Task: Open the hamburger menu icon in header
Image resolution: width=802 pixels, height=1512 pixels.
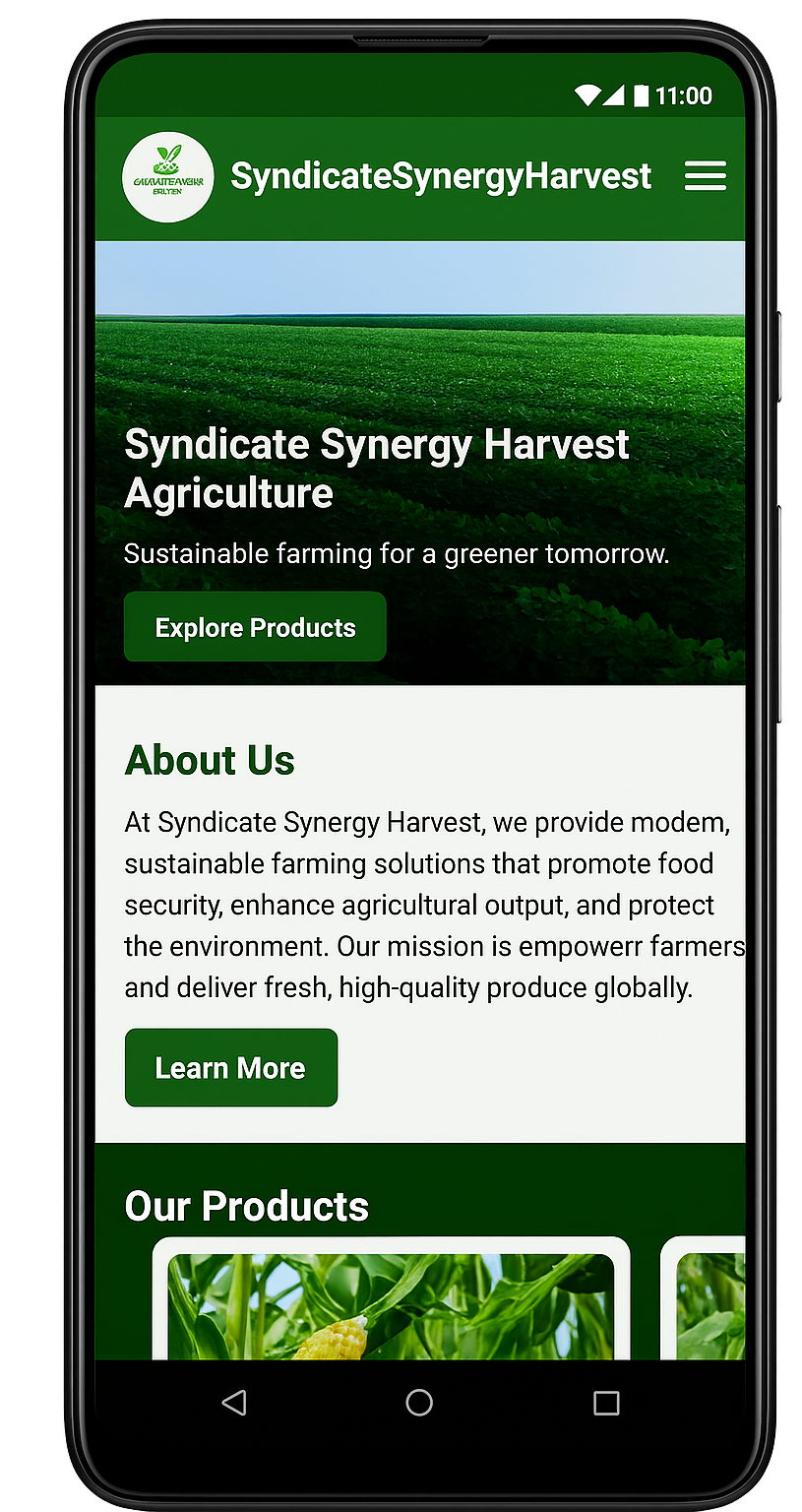Action: pos(705,175)
